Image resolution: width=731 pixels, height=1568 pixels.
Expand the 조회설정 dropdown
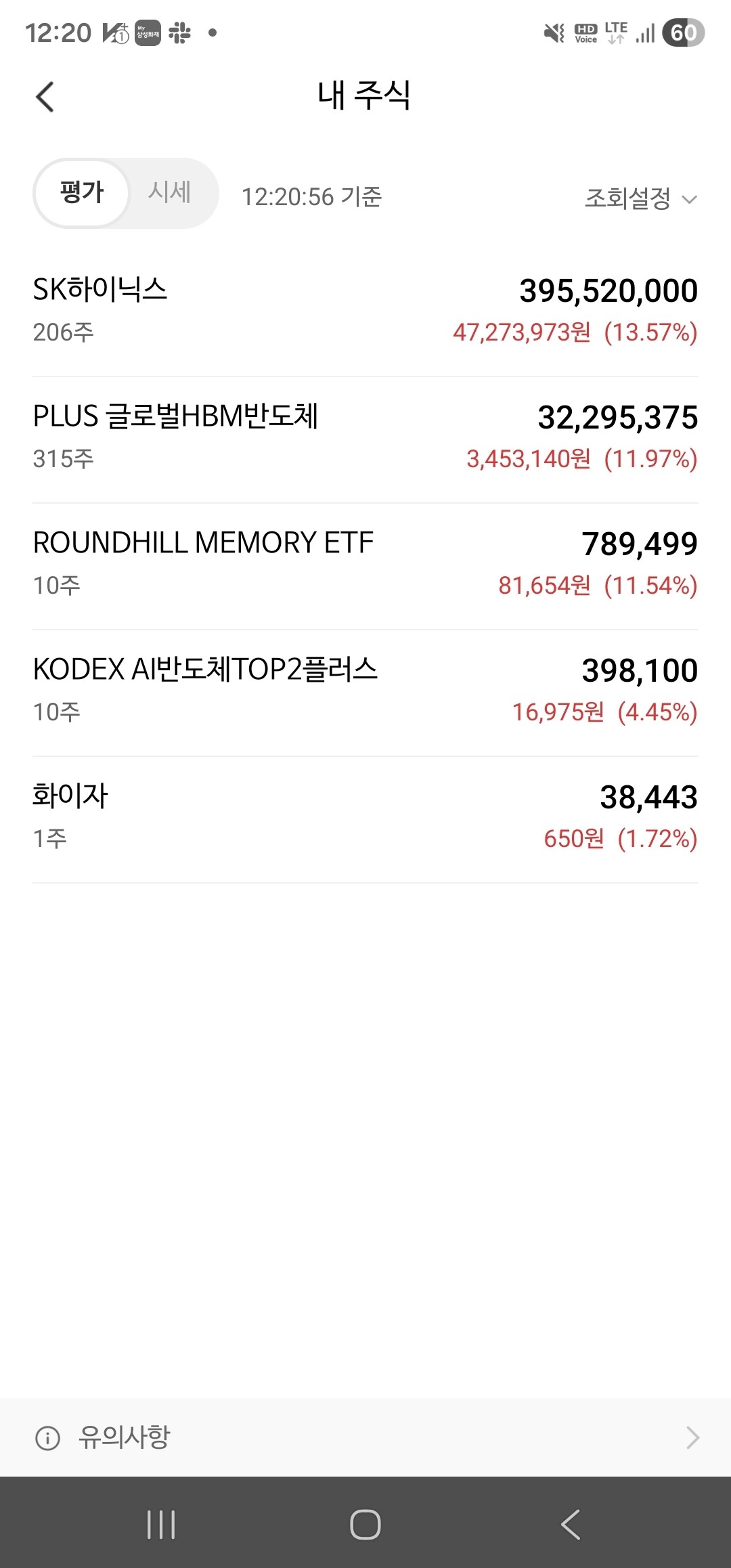(x=640, y=198)
